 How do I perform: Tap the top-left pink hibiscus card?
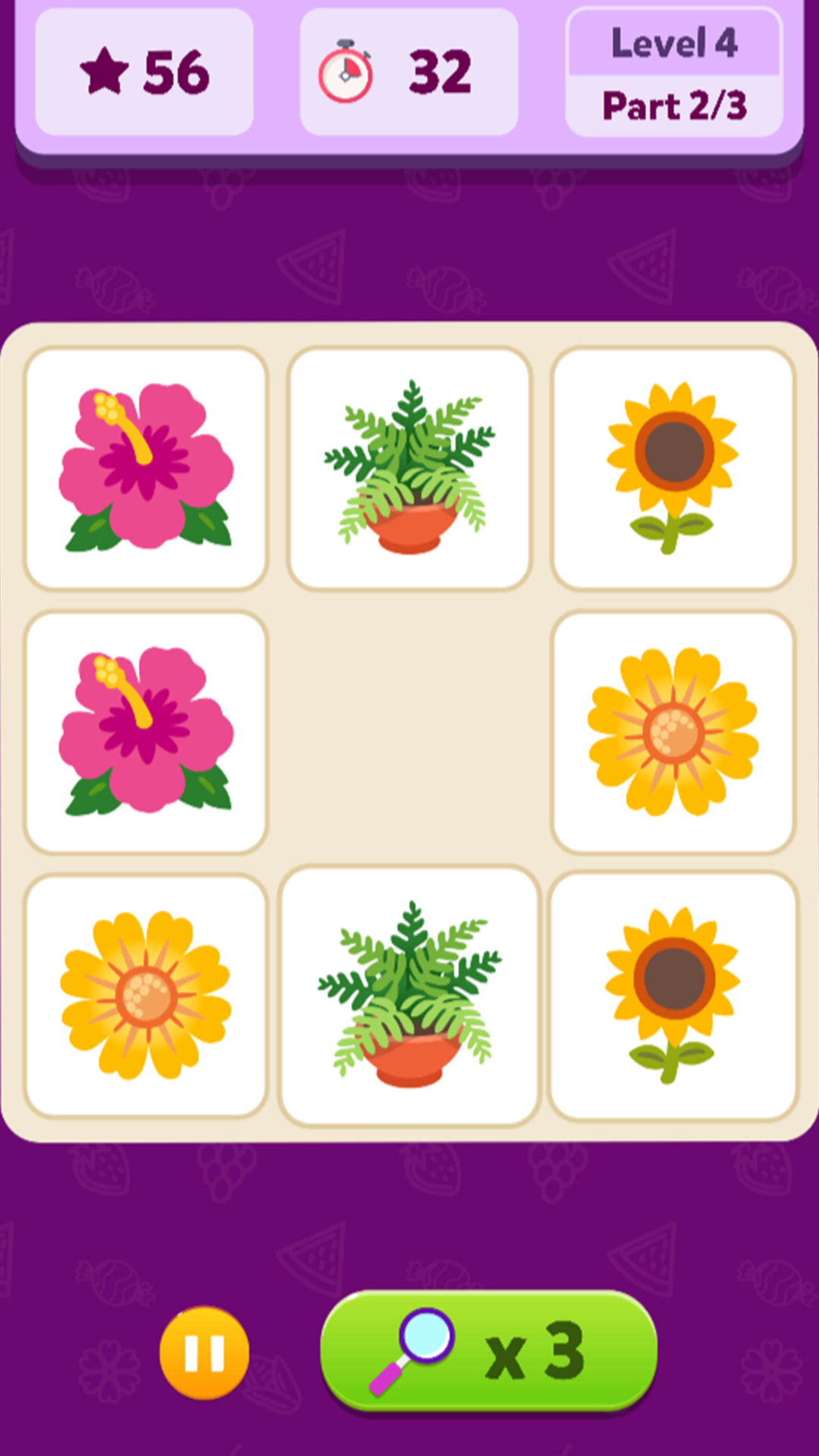[x=146, y=468]
